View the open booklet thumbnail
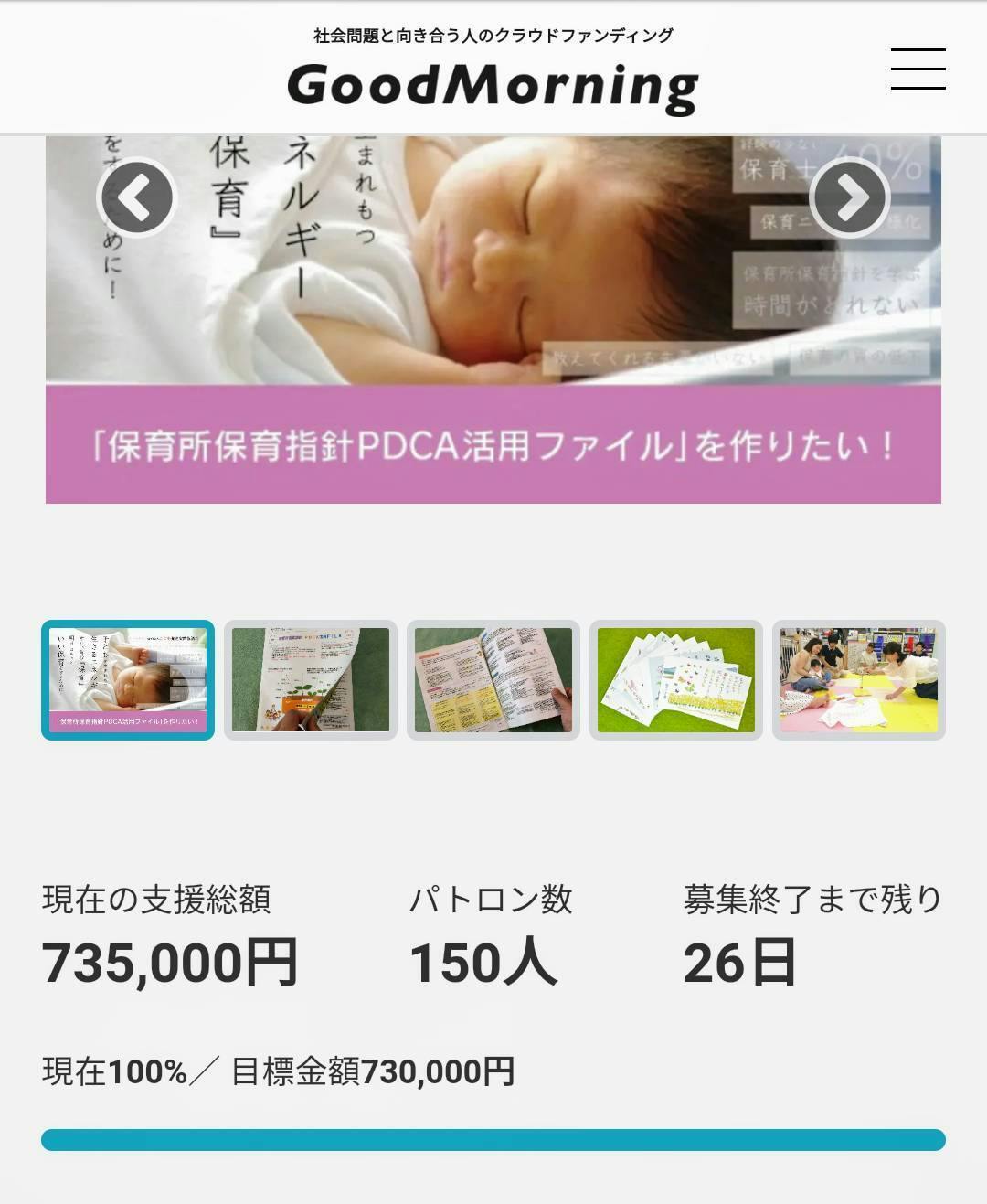 point(493,679)
